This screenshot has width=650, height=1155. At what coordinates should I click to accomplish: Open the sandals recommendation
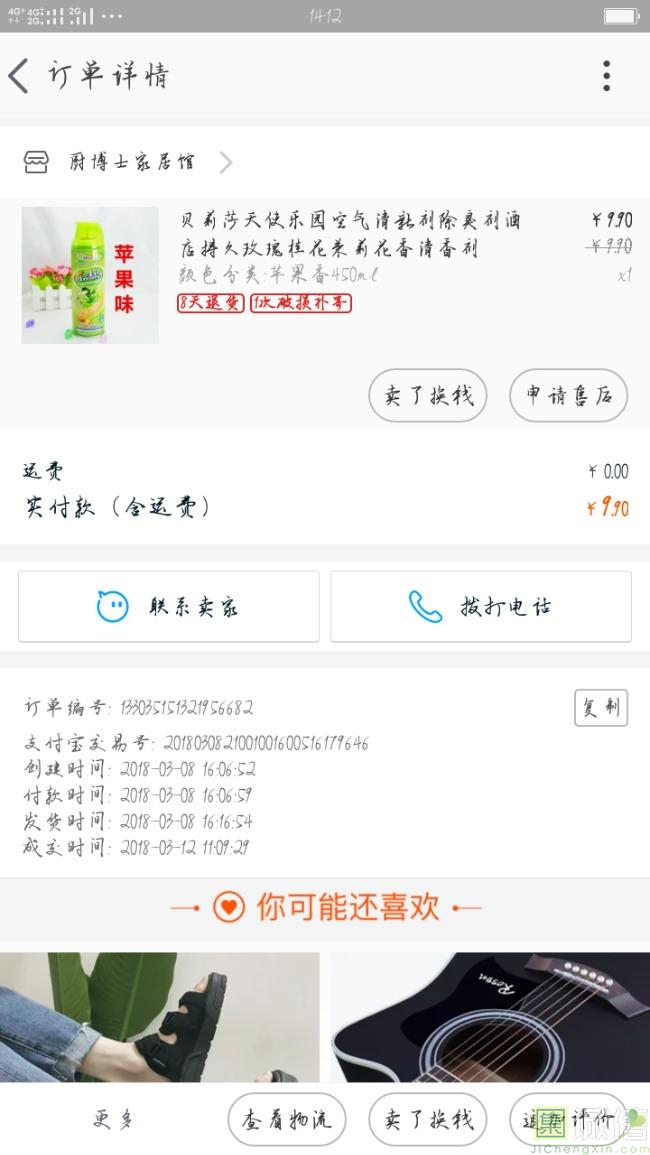pyautogui.click(x=160, y=1017)
